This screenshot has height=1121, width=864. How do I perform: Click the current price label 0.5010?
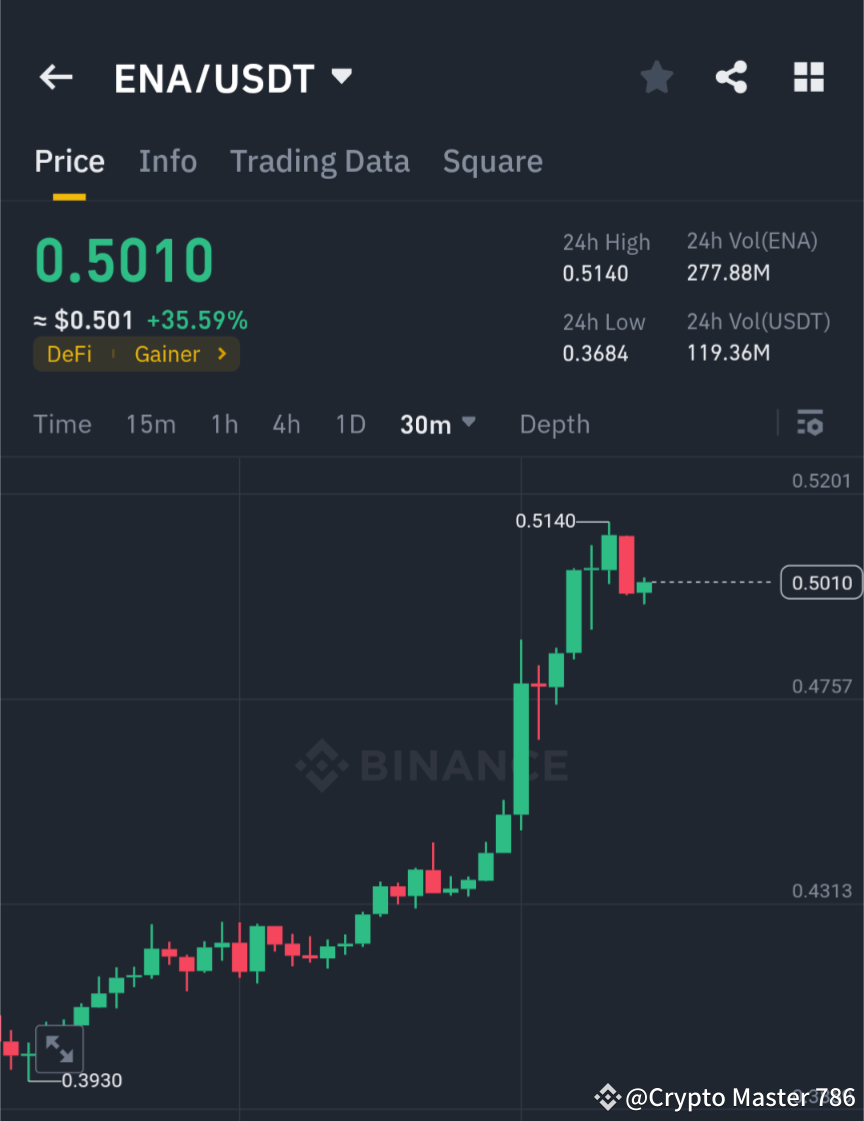click(820, 582)
